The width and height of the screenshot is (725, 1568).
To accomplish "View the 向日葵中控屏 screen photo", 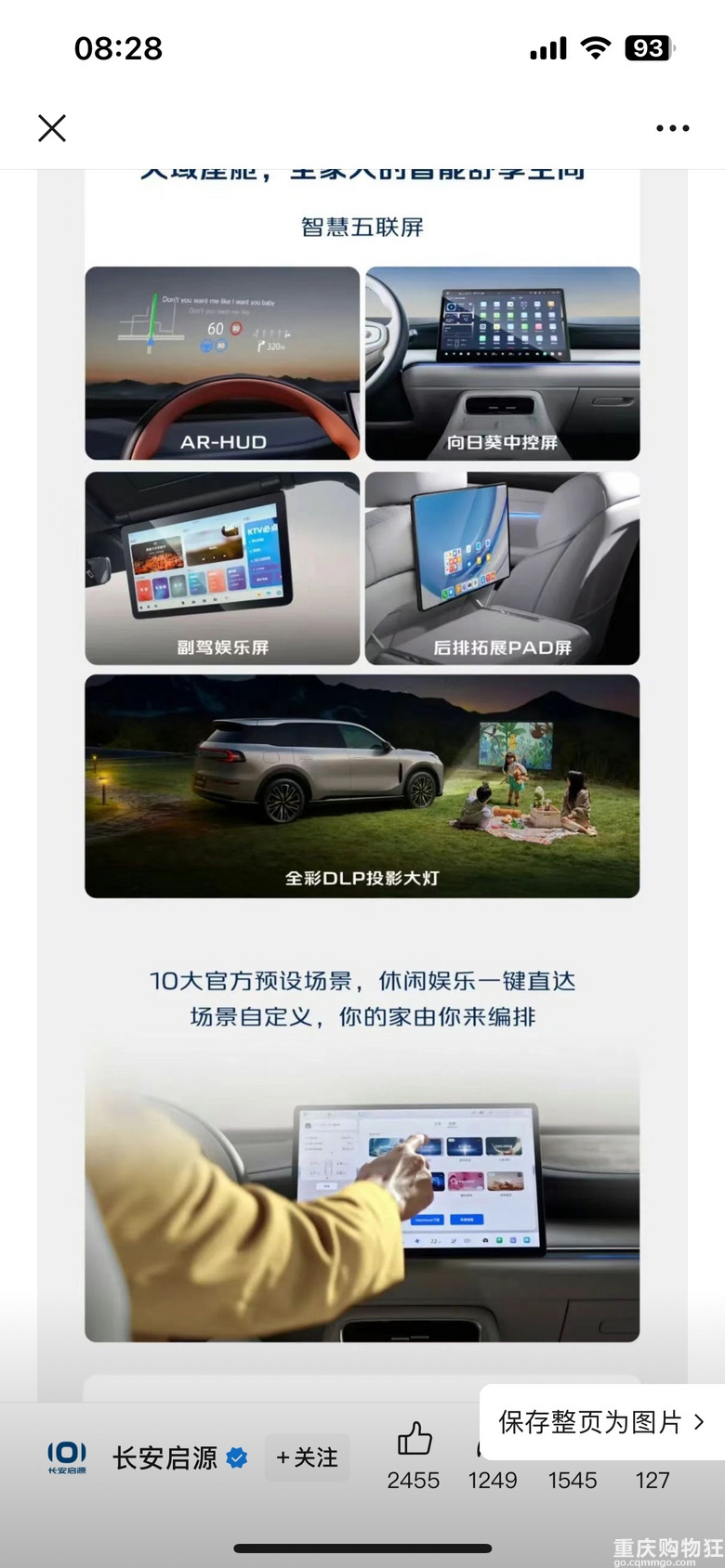I will tap(502, 363).
